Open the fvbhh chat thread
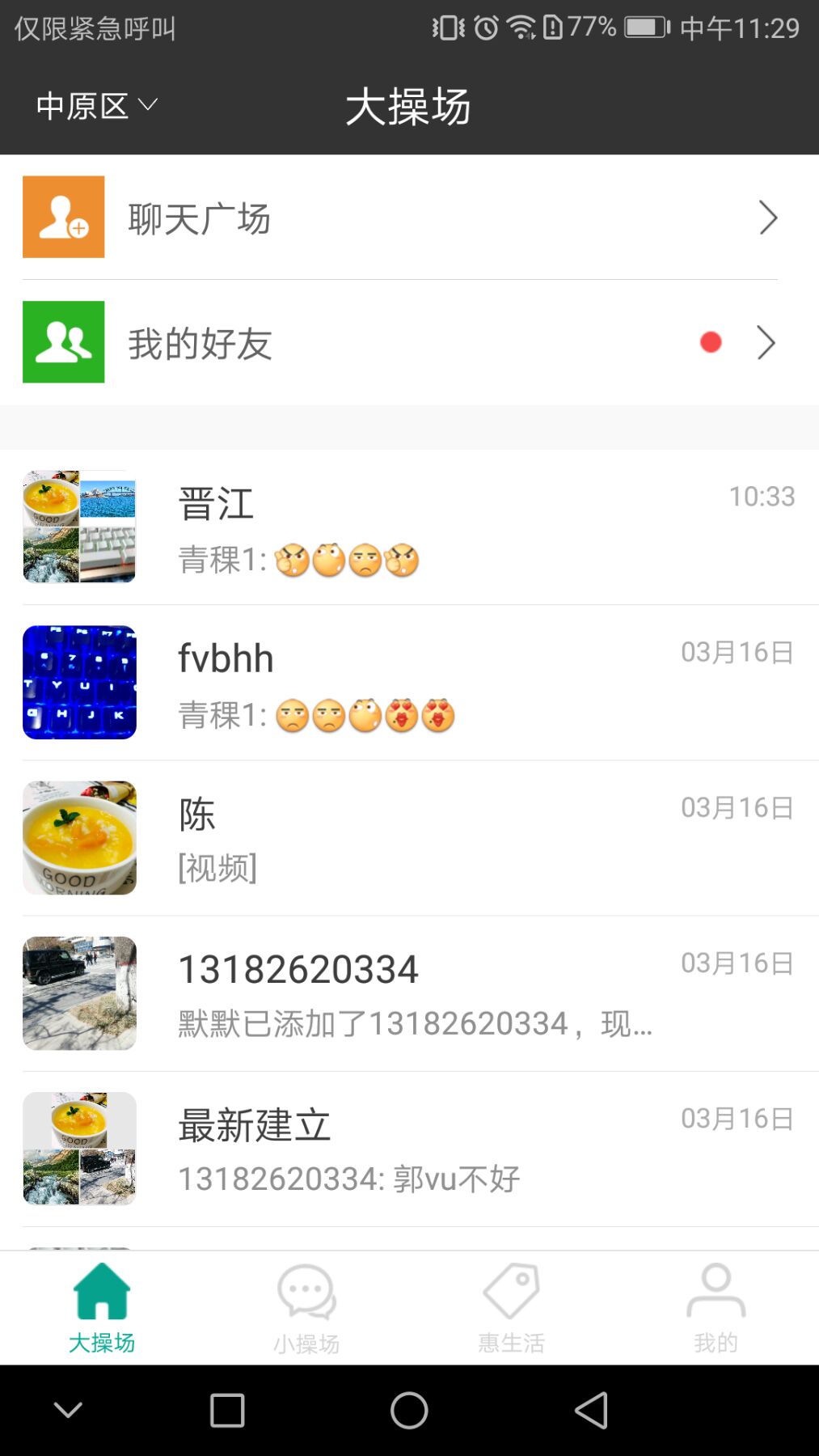 (408, 683)
